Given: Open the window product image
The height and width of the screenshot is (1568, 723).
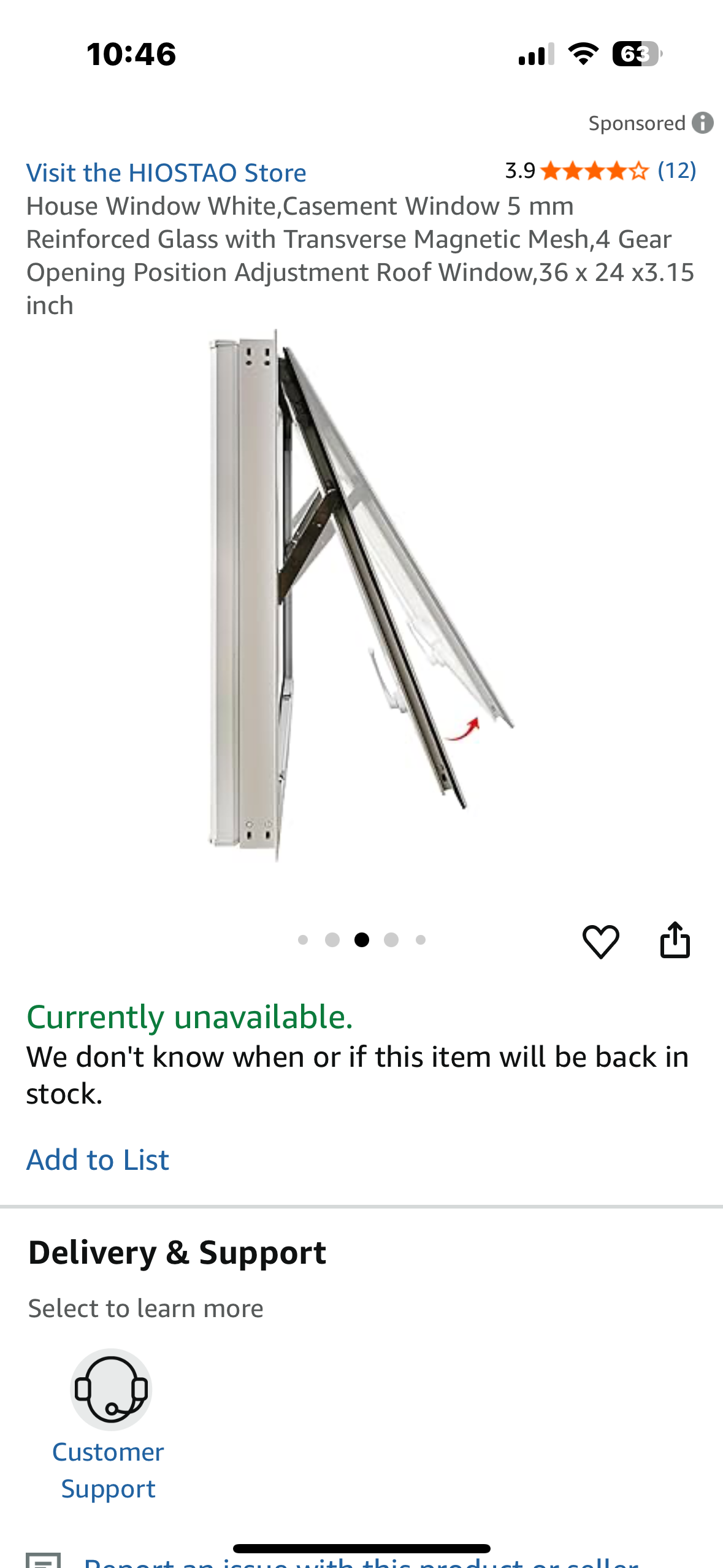Looking at the screenshot, I should [x=361, y=595].
